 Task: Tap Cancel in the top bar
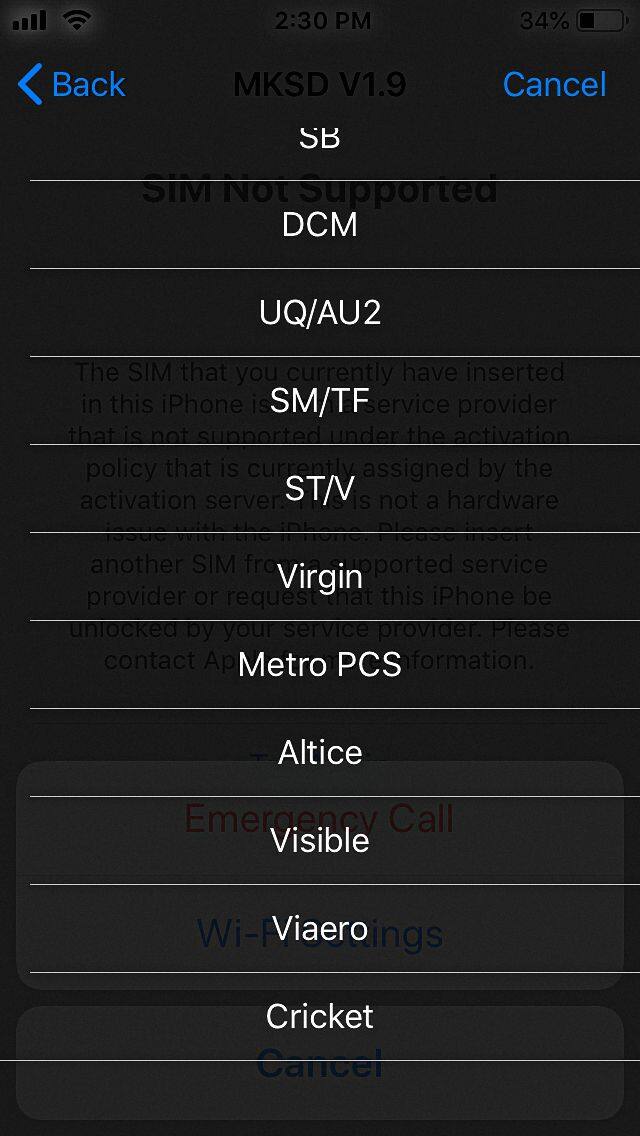(x=554, y=85)
